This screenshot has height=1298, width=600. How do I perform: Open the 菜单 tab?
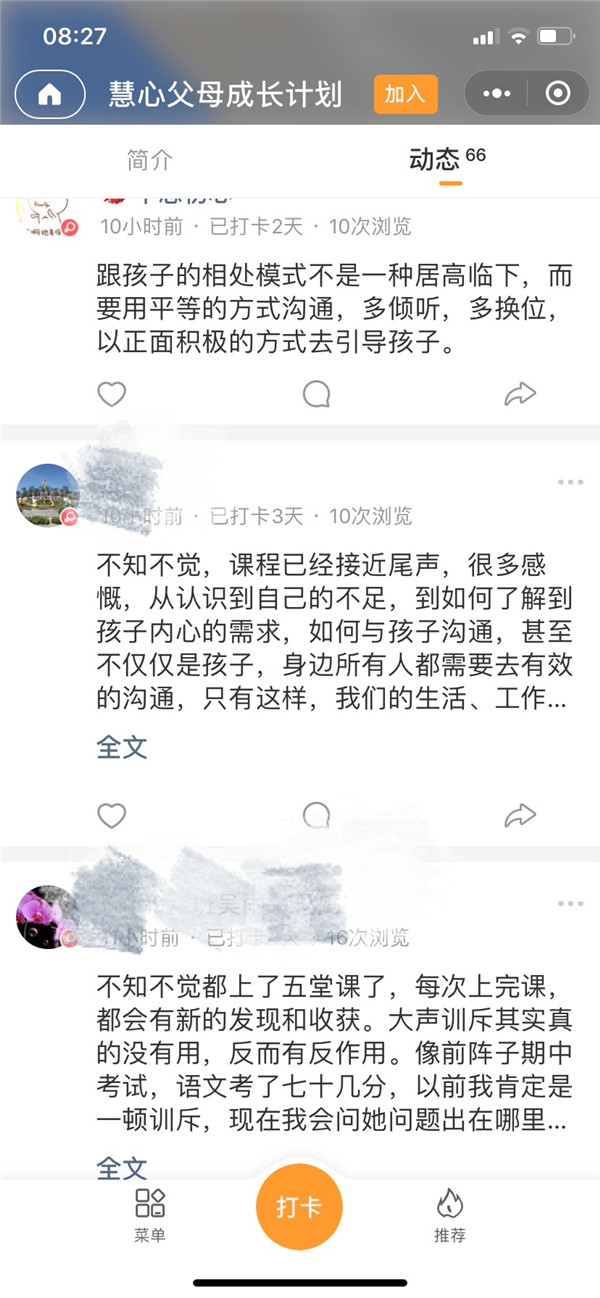(150, 1215)
